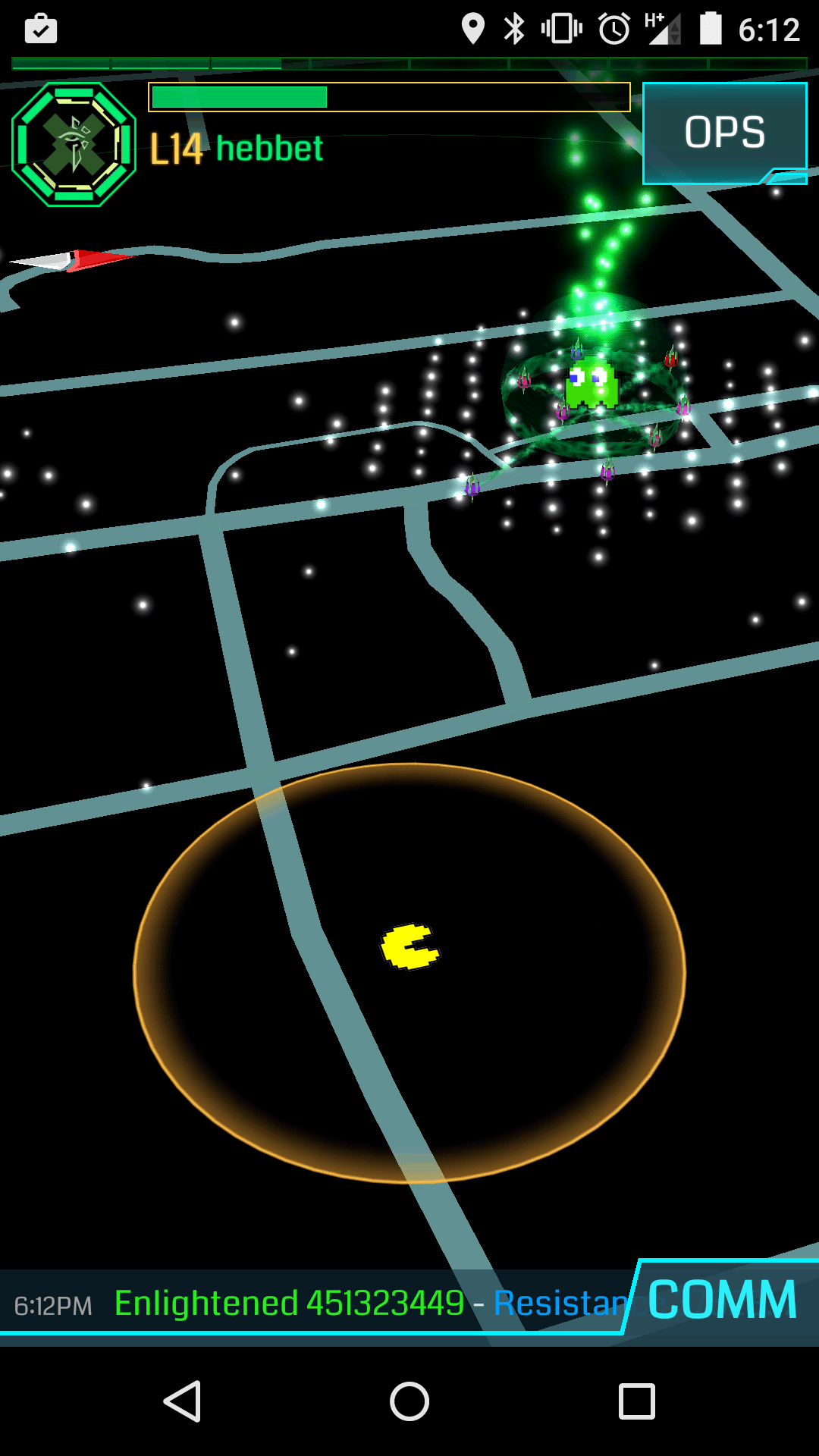Go back with the system back button
The image size is (819, 1456).
183,1401
